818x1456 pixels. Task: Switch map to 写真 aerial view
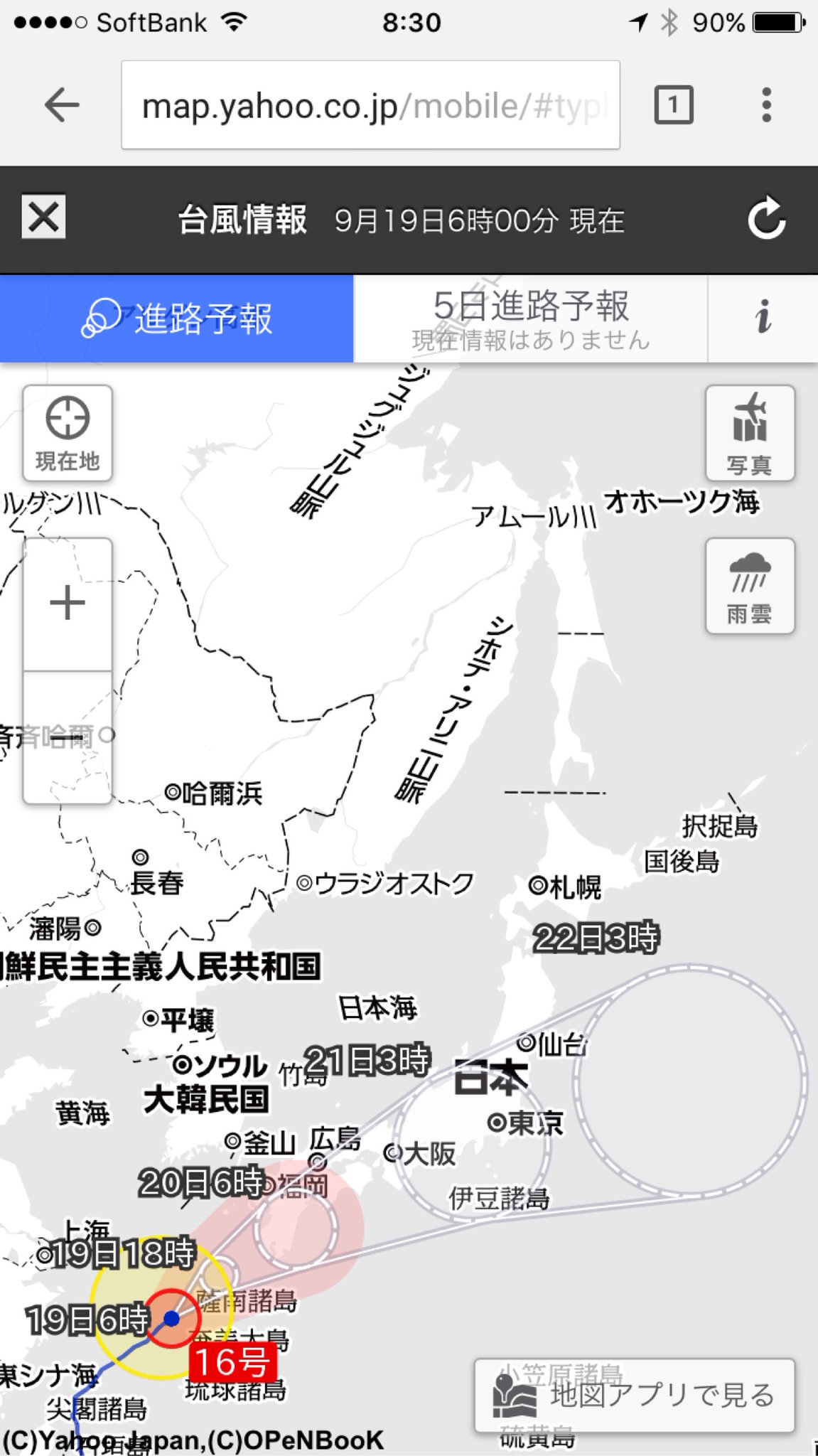pos(750,433)
